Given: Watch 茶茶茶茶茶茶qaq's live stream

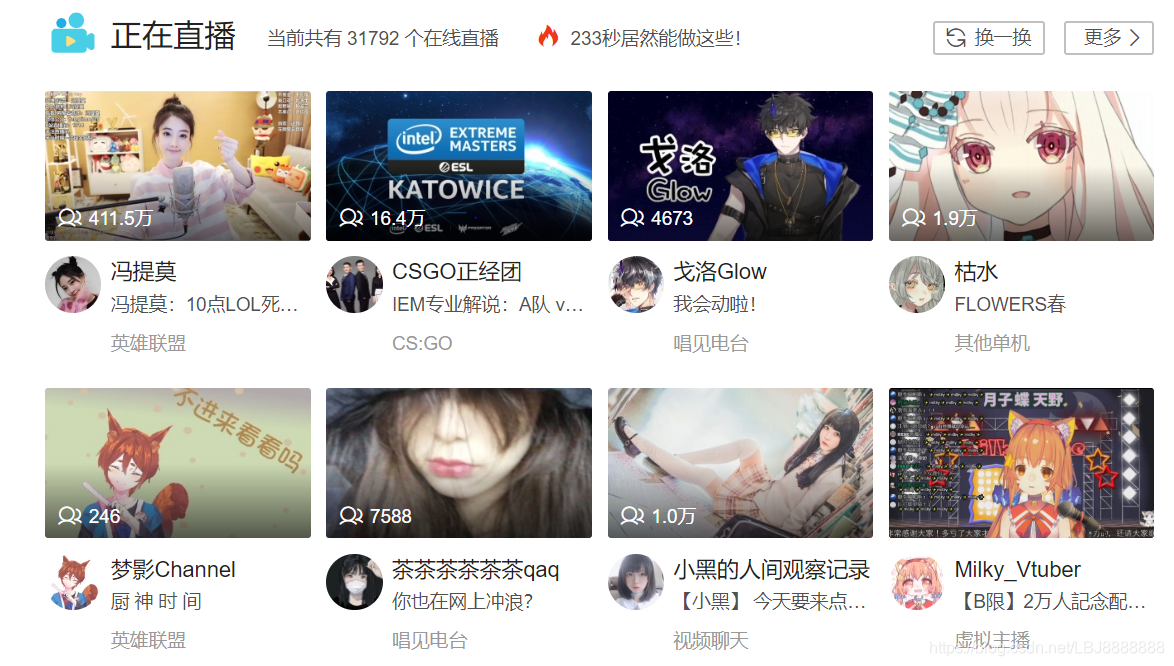Looking at the screenshot, I should point(458,462).
